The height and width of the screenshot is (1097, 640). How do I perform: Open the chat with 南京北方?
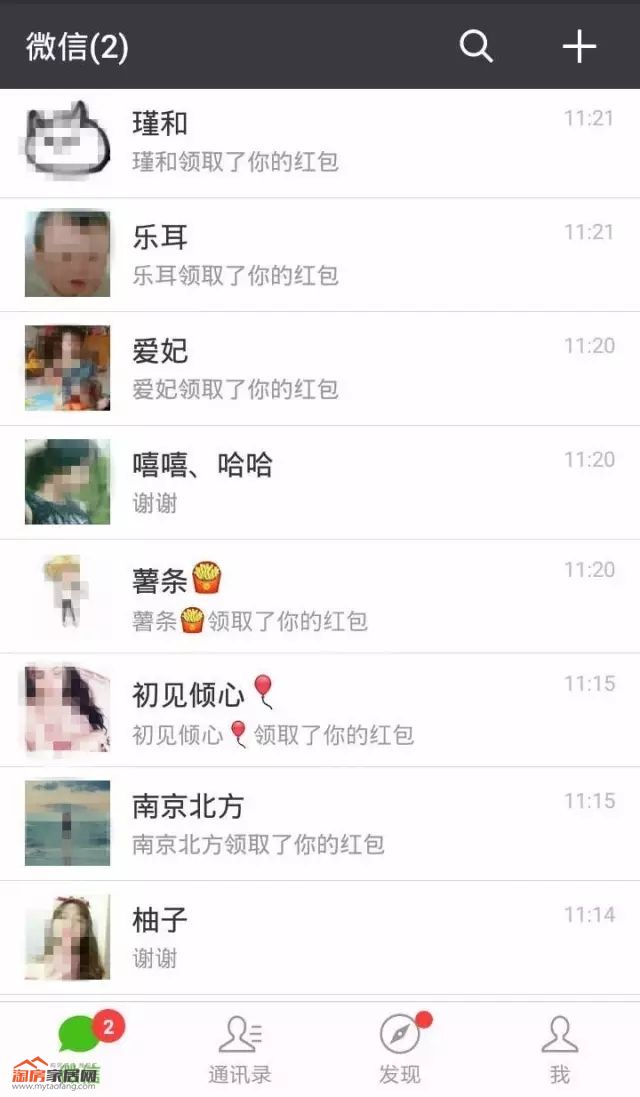pos(320,825)
